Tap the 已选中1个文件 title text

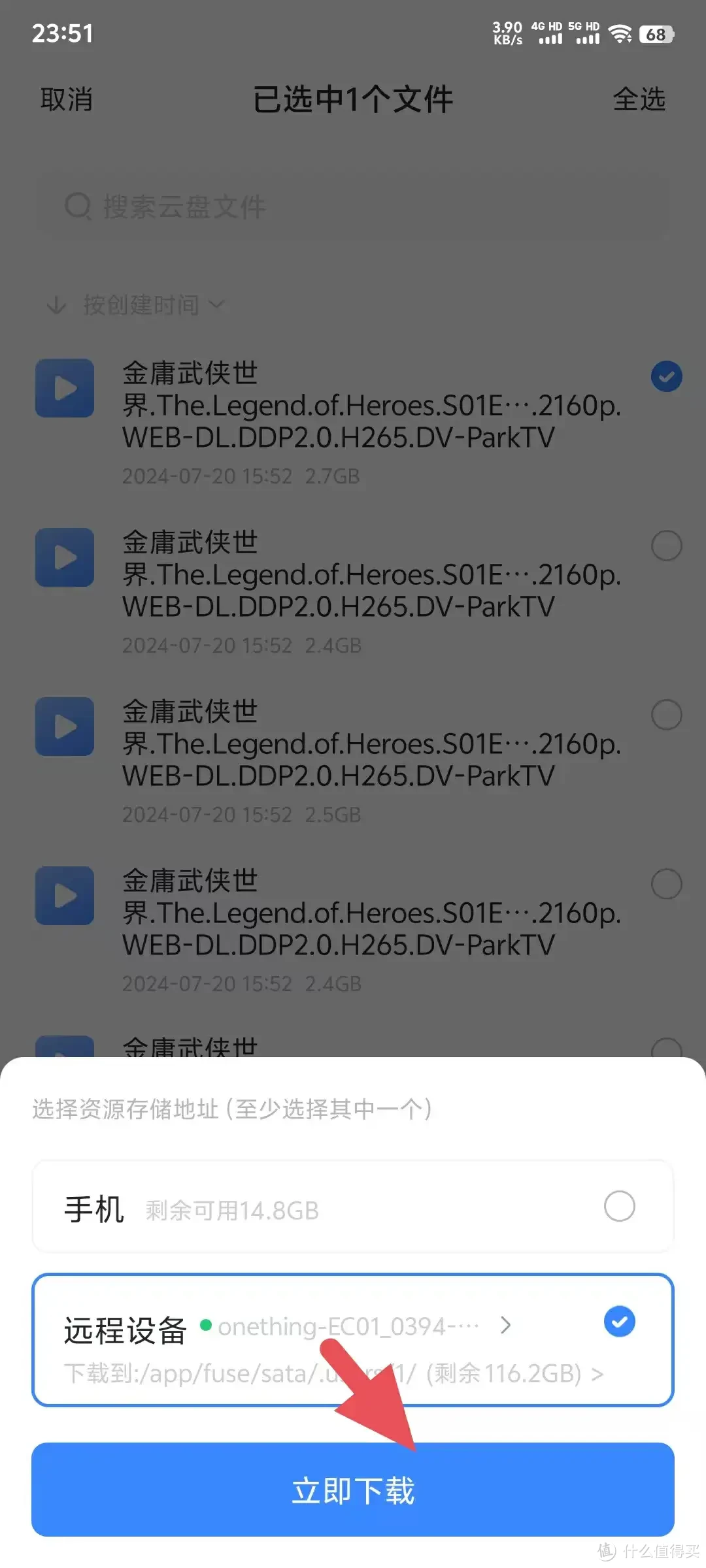pyautogui.click(x=353, y=99)
